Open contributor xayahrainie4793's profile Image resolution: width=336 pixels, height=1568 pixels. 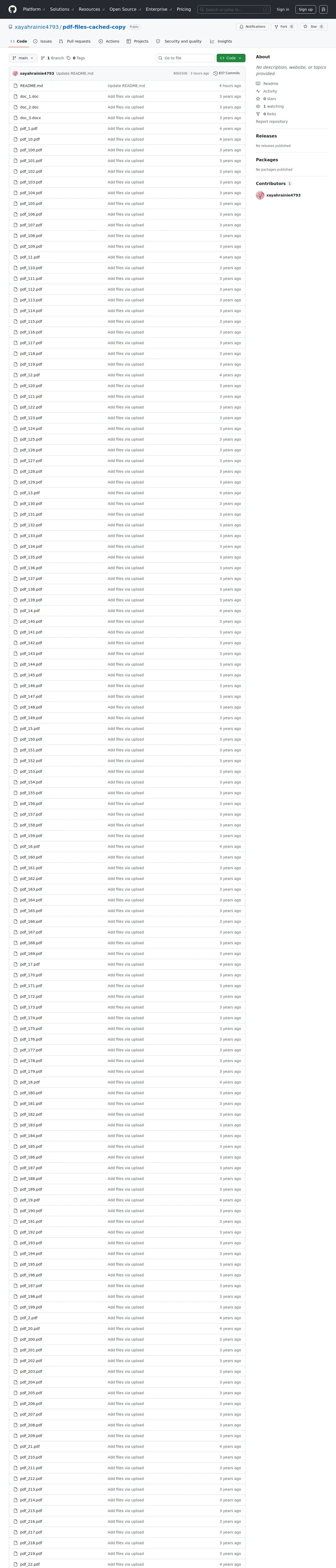(283, 195)
